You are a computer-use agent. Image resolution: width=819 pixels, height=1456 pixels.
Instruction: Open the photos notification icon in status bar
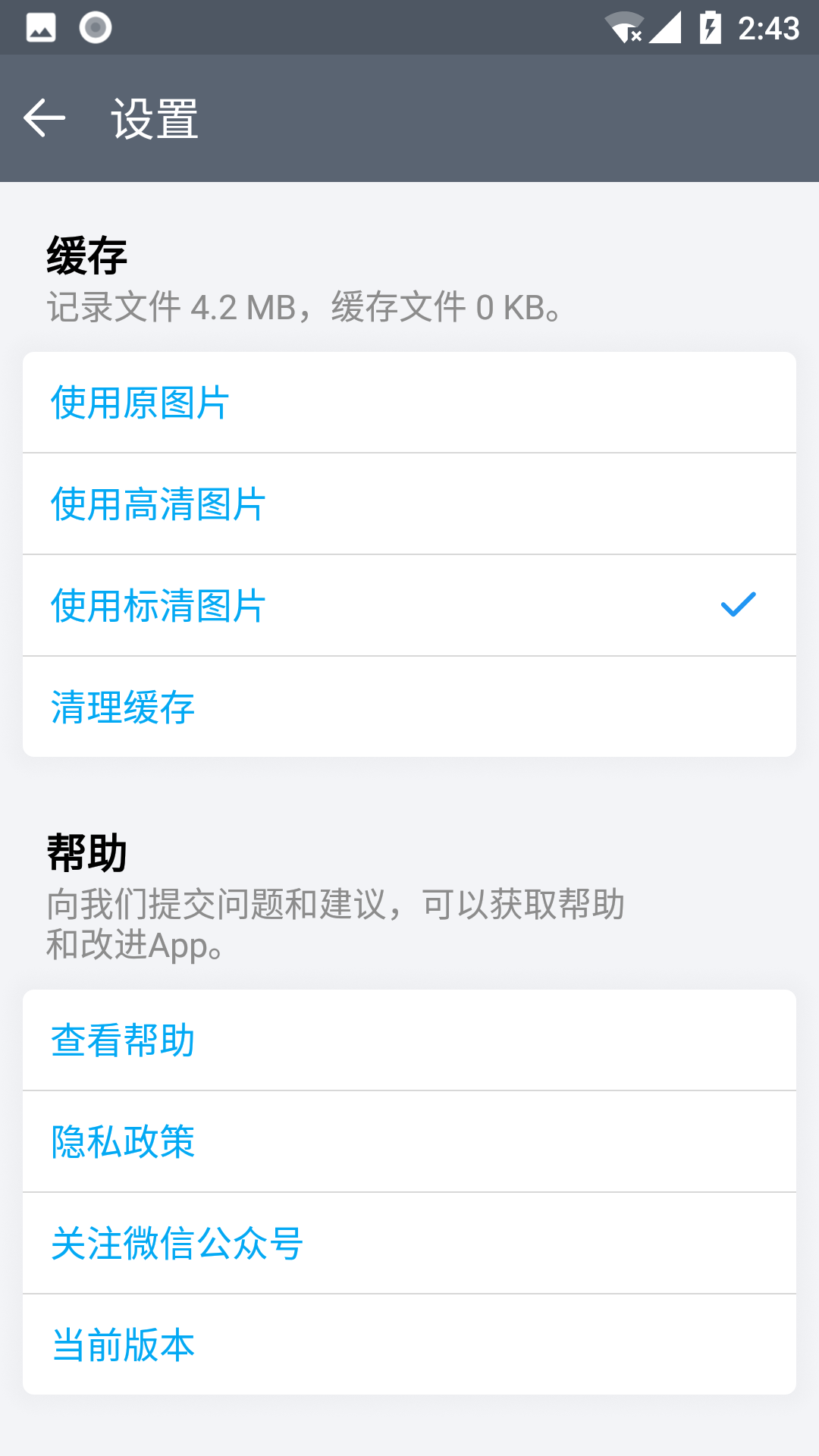point(42,26)
